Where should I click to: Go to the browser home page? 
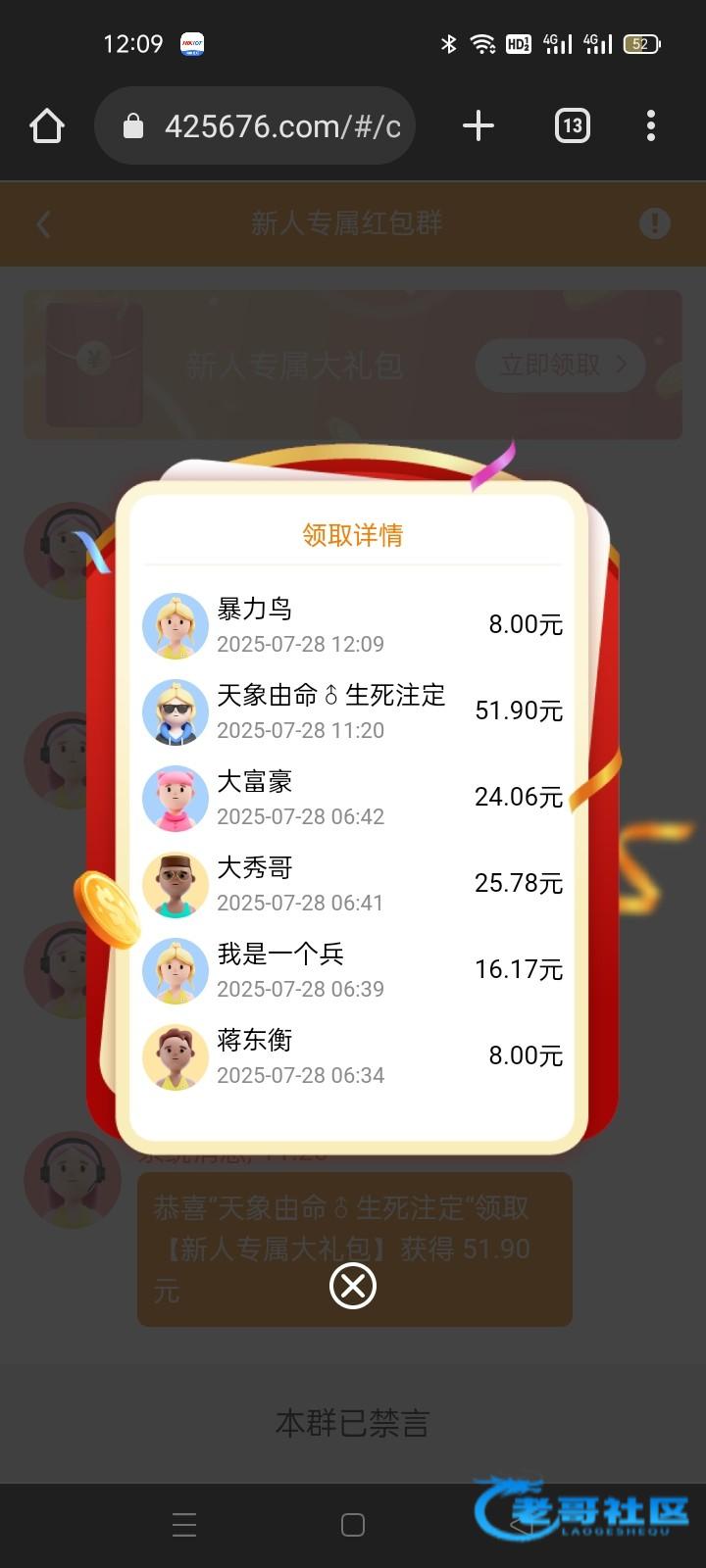tap(47, 126)
